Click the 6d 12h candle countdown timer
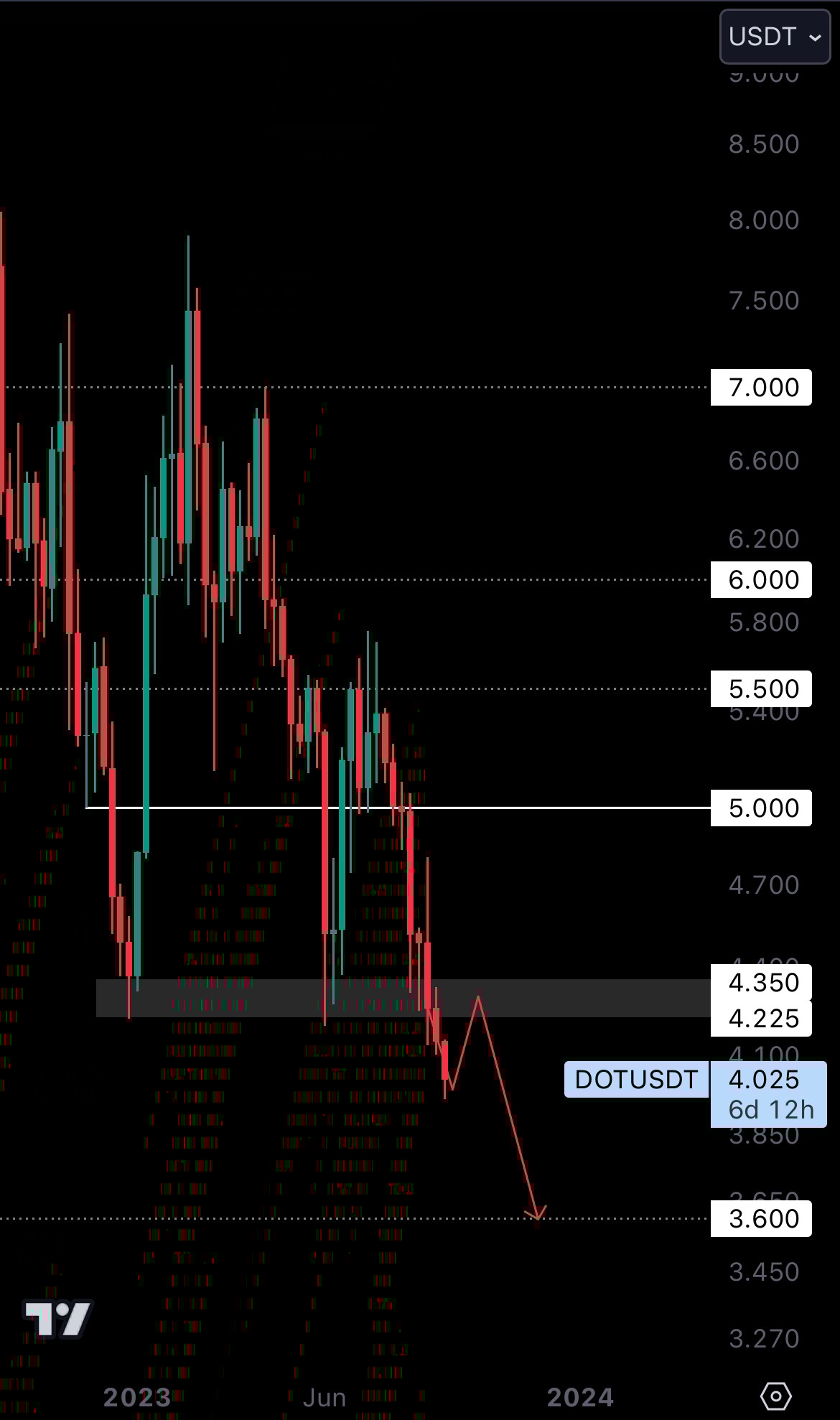 [x=771, y=1110]
